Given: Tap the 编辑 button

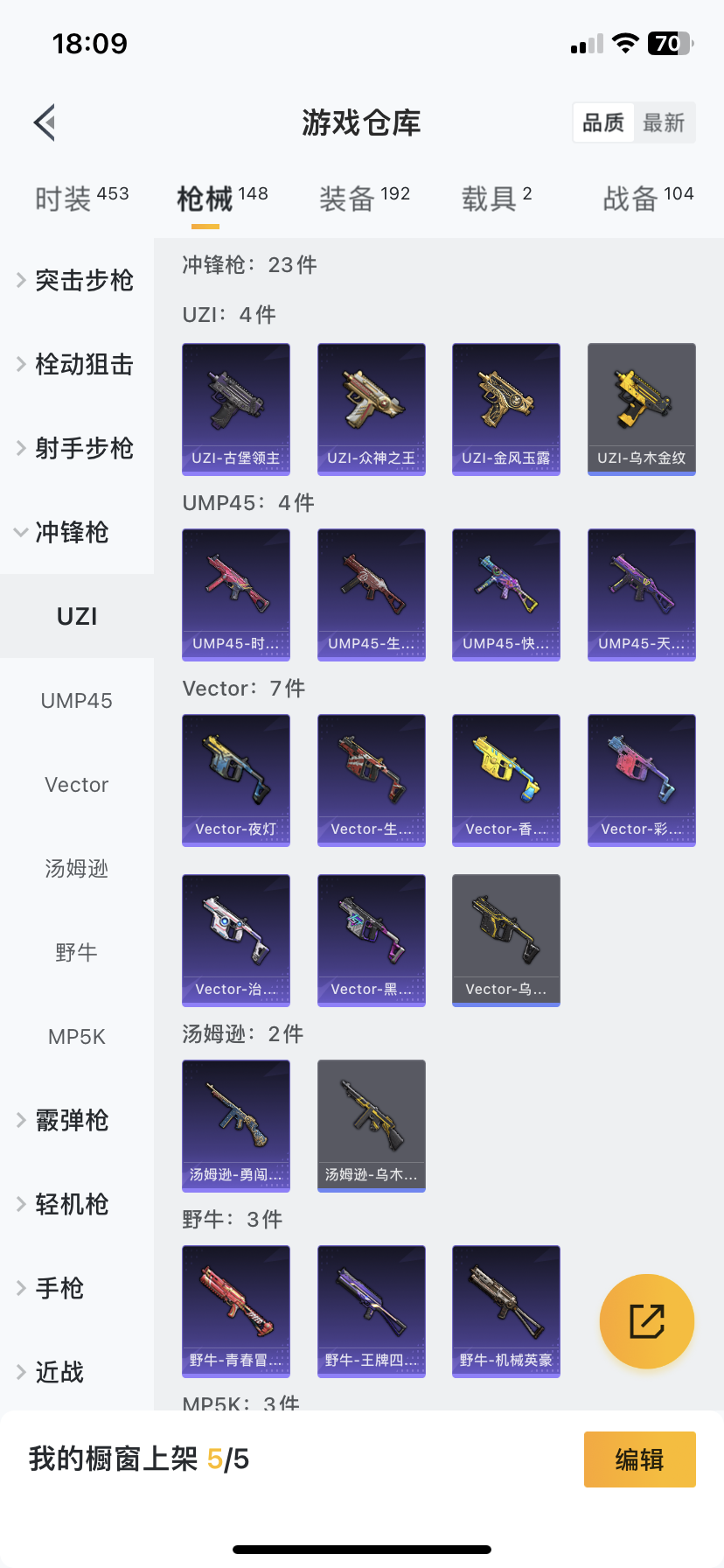Looking at the screenshot, I should (x=639, y=1459).
